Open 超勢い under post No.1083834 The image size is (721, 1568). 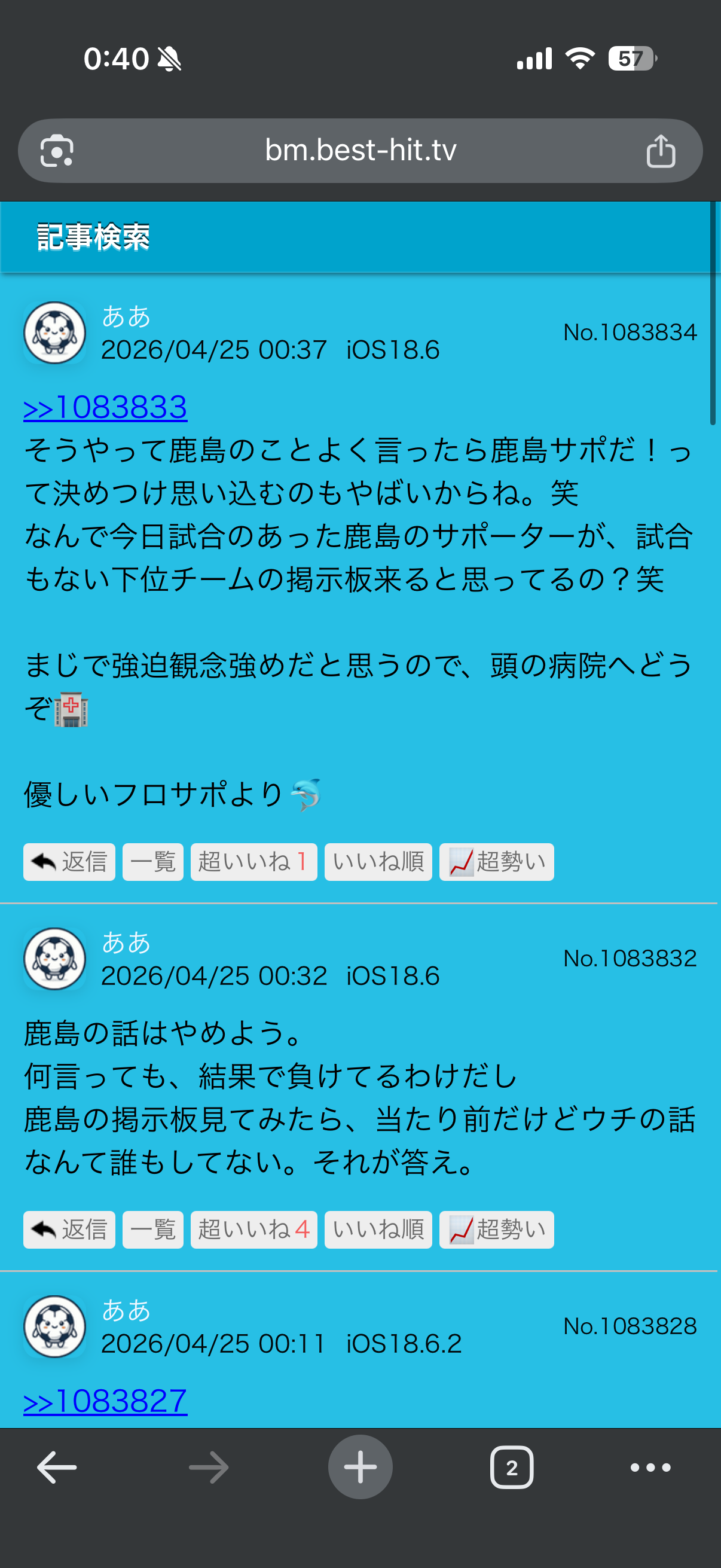[496, 861]
